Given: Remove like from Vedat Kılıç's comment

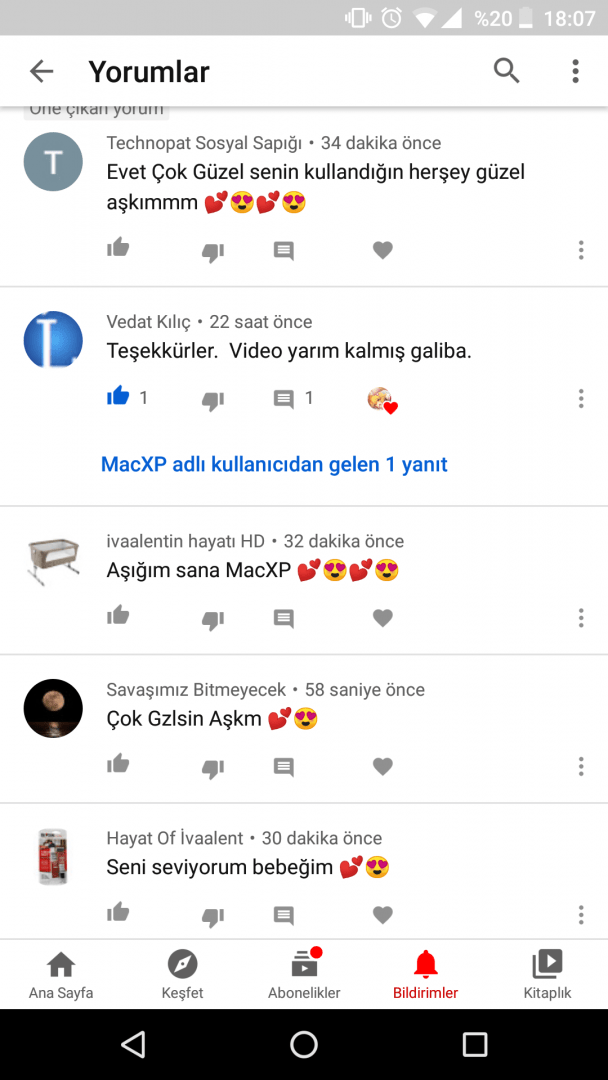Looking at the screenshot, I should [118, 398].
